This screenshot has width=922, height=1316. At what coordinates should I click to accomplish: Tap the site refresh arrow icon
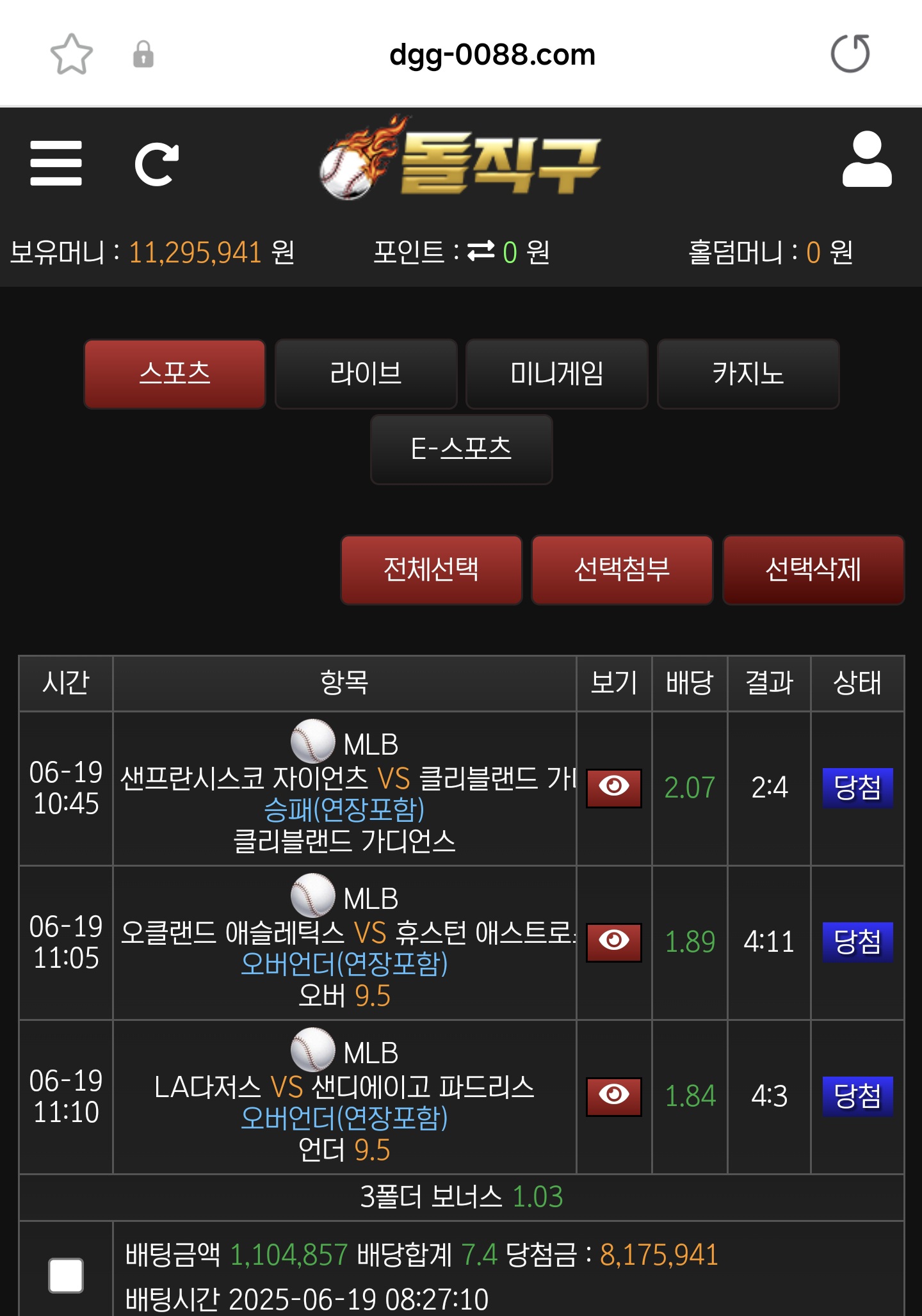click(157, 164)
